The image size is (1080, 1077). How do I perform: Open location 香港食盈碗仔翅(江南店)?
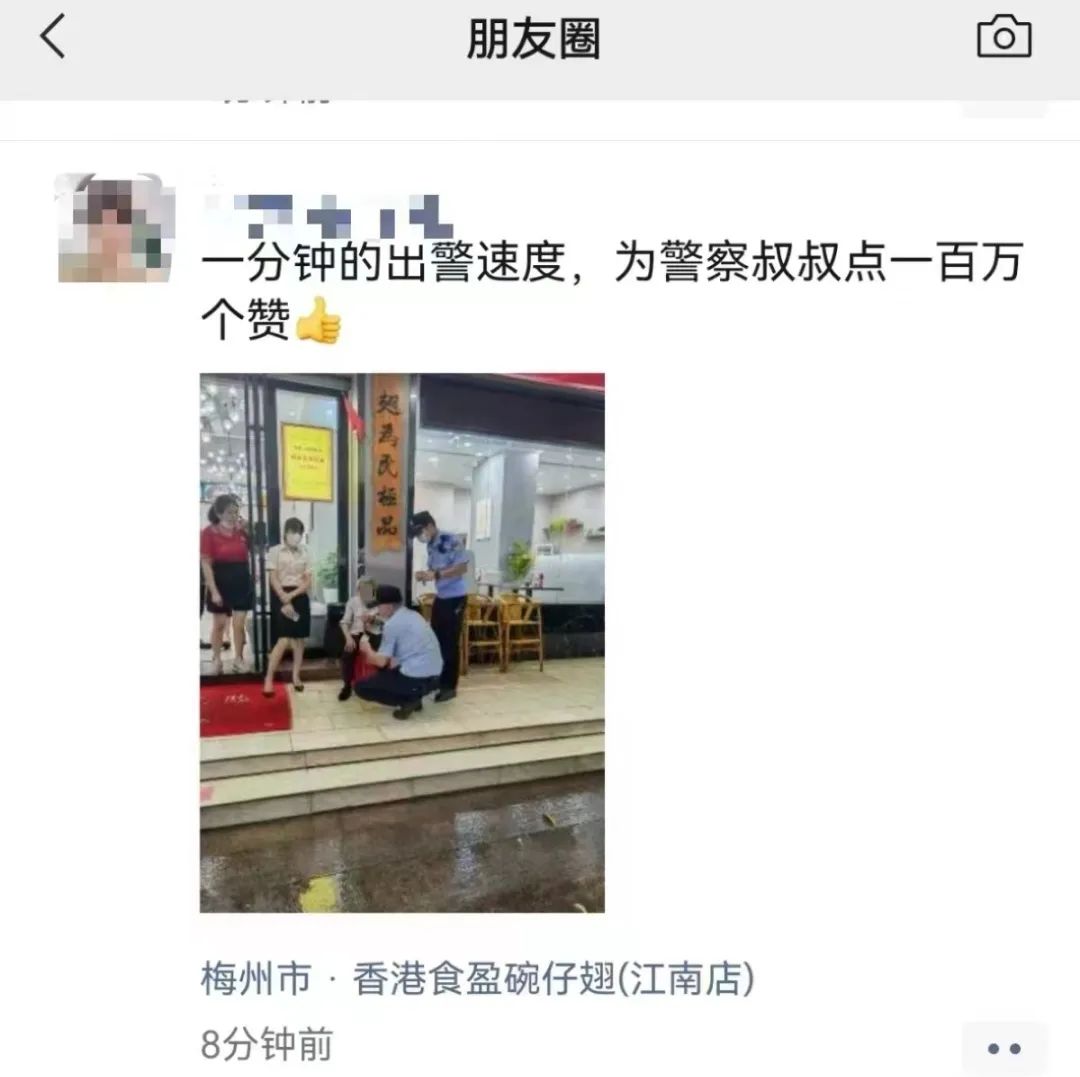tap(477, 979)
